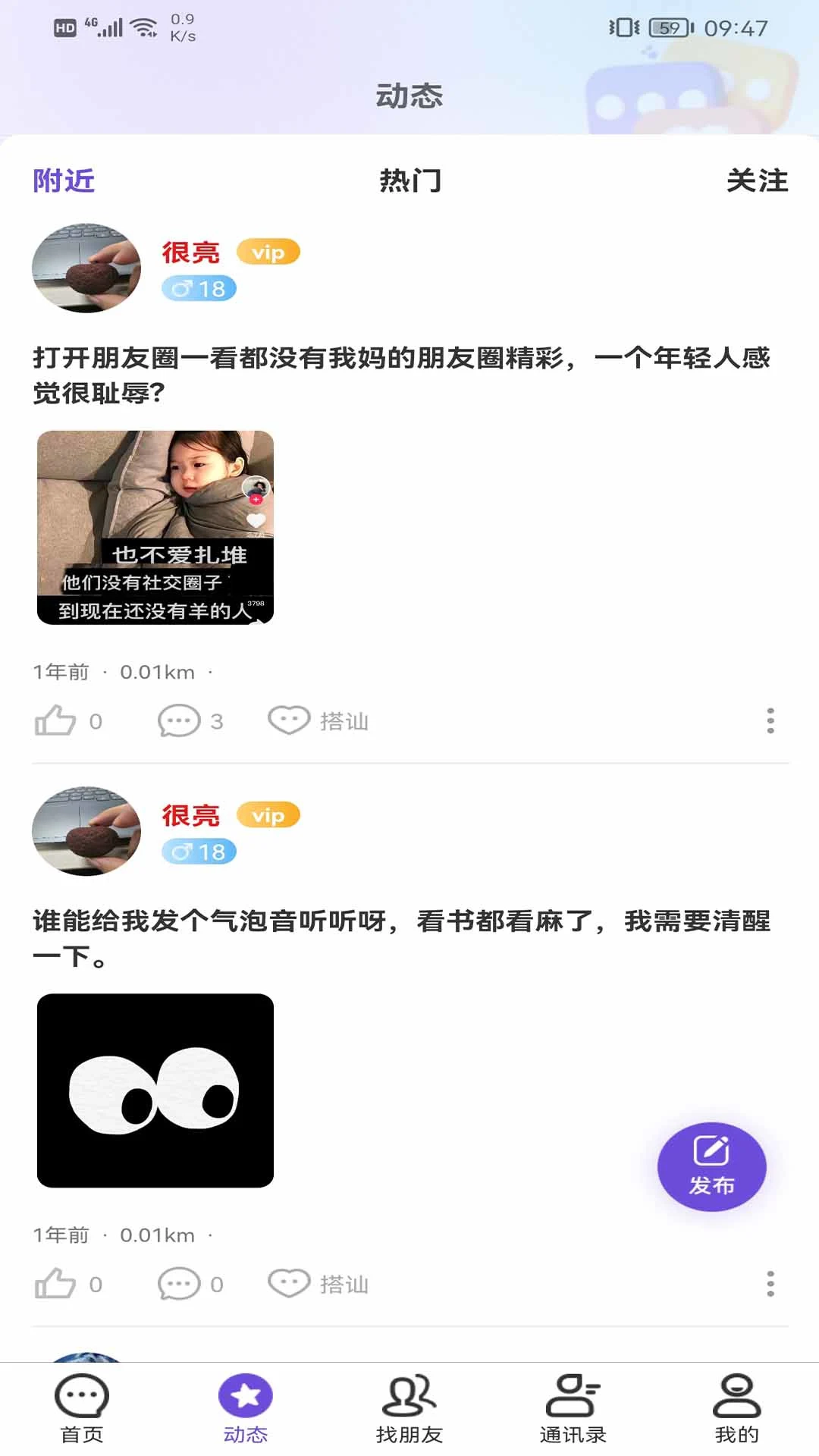Image resolution: width=819 pixels, height=1456 pixels.
Task: Open the 通讯录 tab
Action: point(573,1407)
